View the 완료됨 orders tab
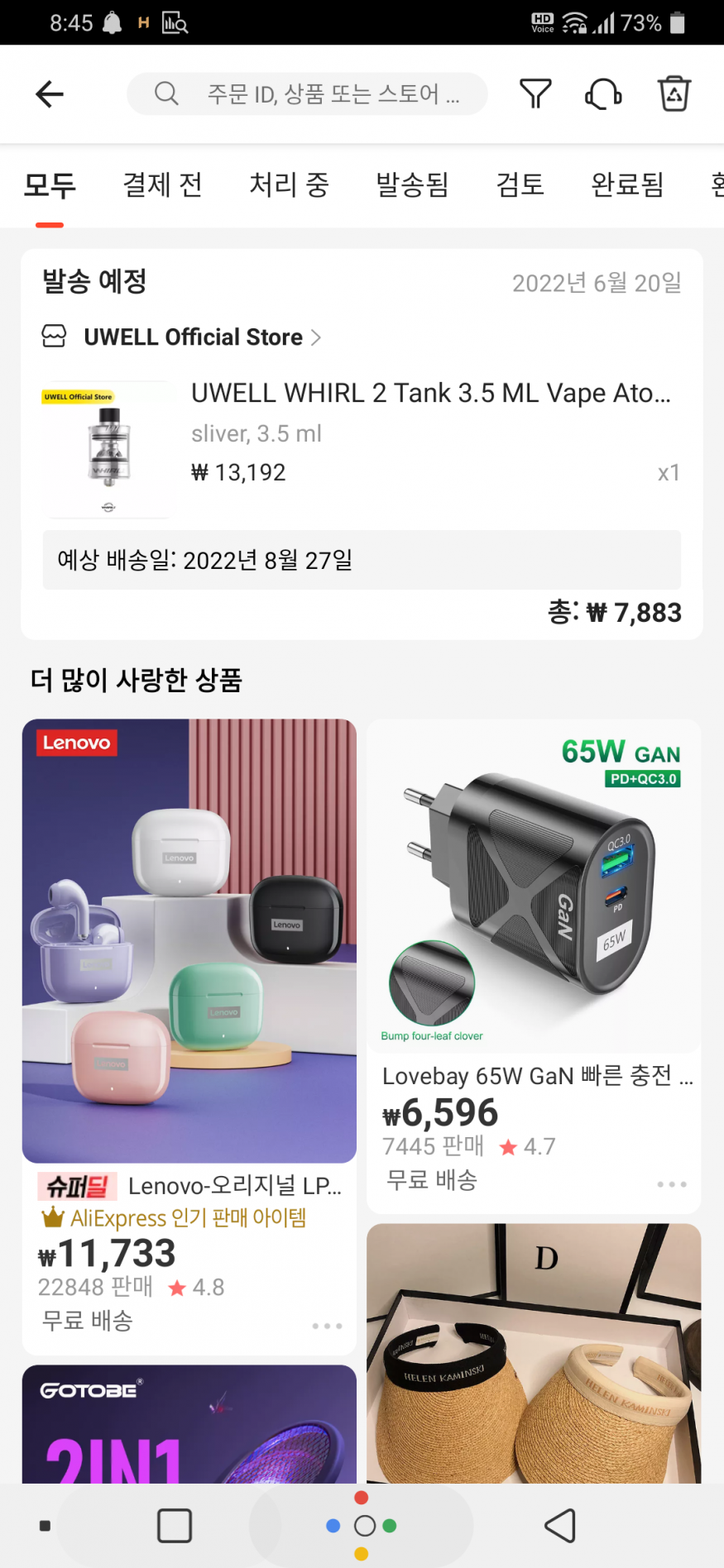724x1568 pixels. pos(627,184)
